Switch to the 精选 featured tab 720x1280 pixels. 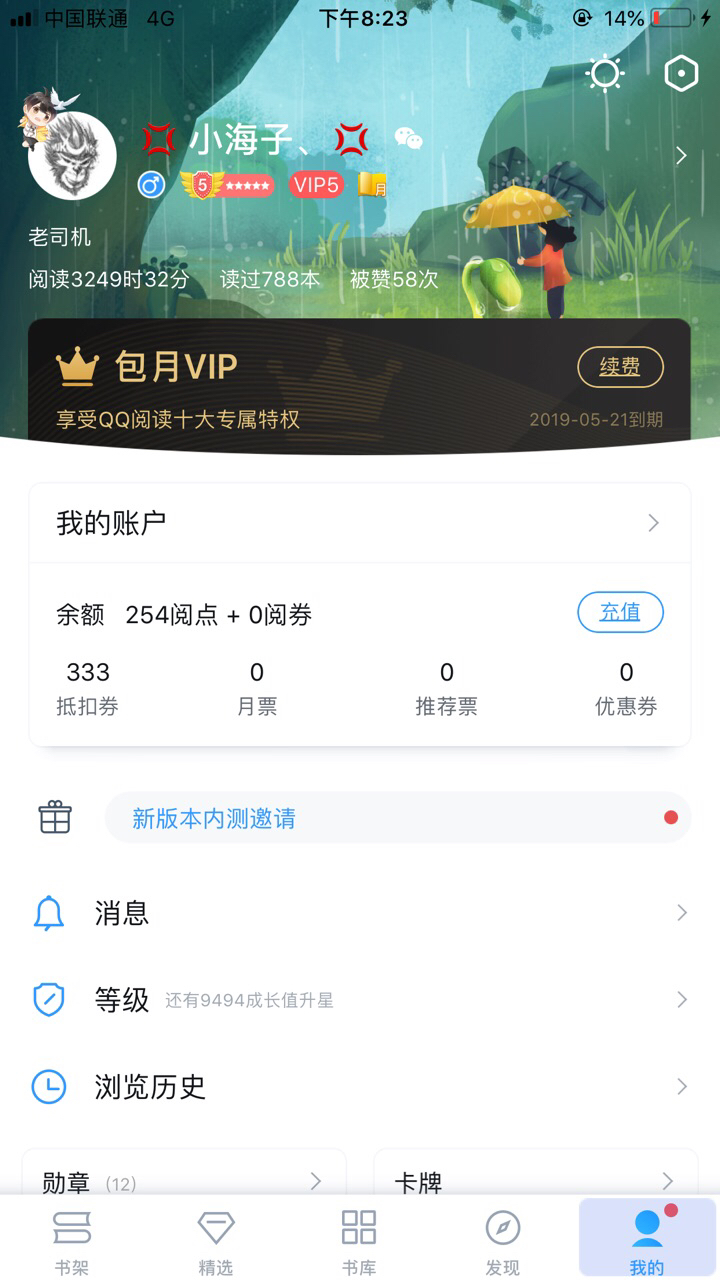[x=216, y=1240]
